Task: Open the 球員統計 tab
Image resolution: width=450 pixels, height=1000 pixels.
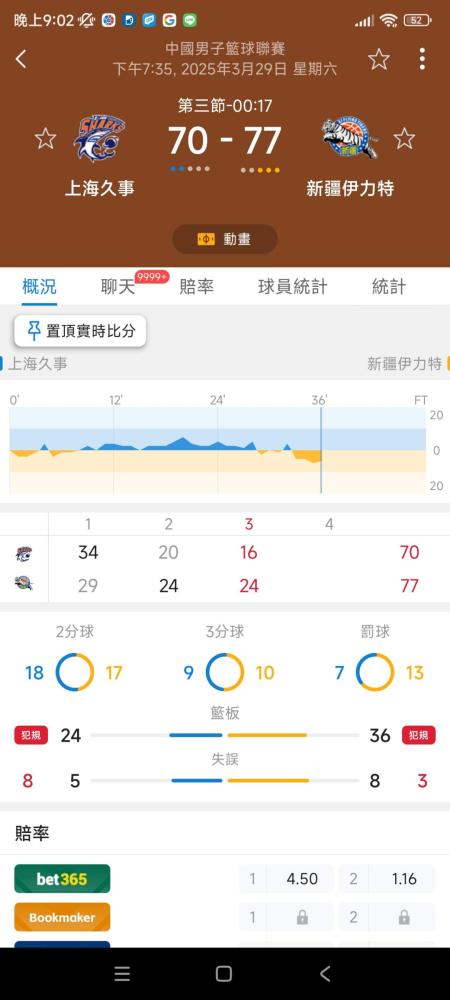Action: 293,287
